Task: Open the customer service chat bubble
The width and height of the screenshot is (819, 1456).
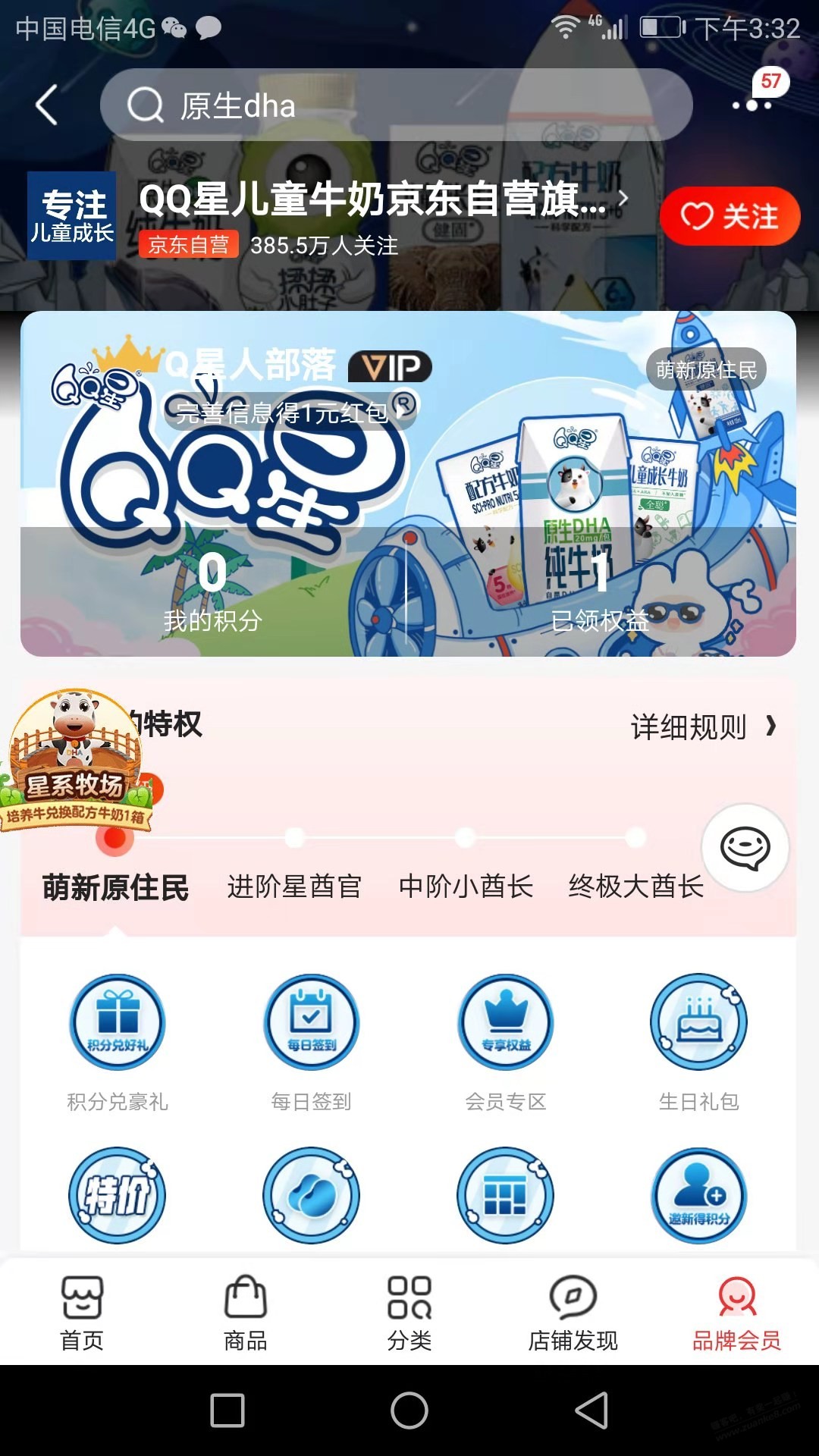Action: 745,848
